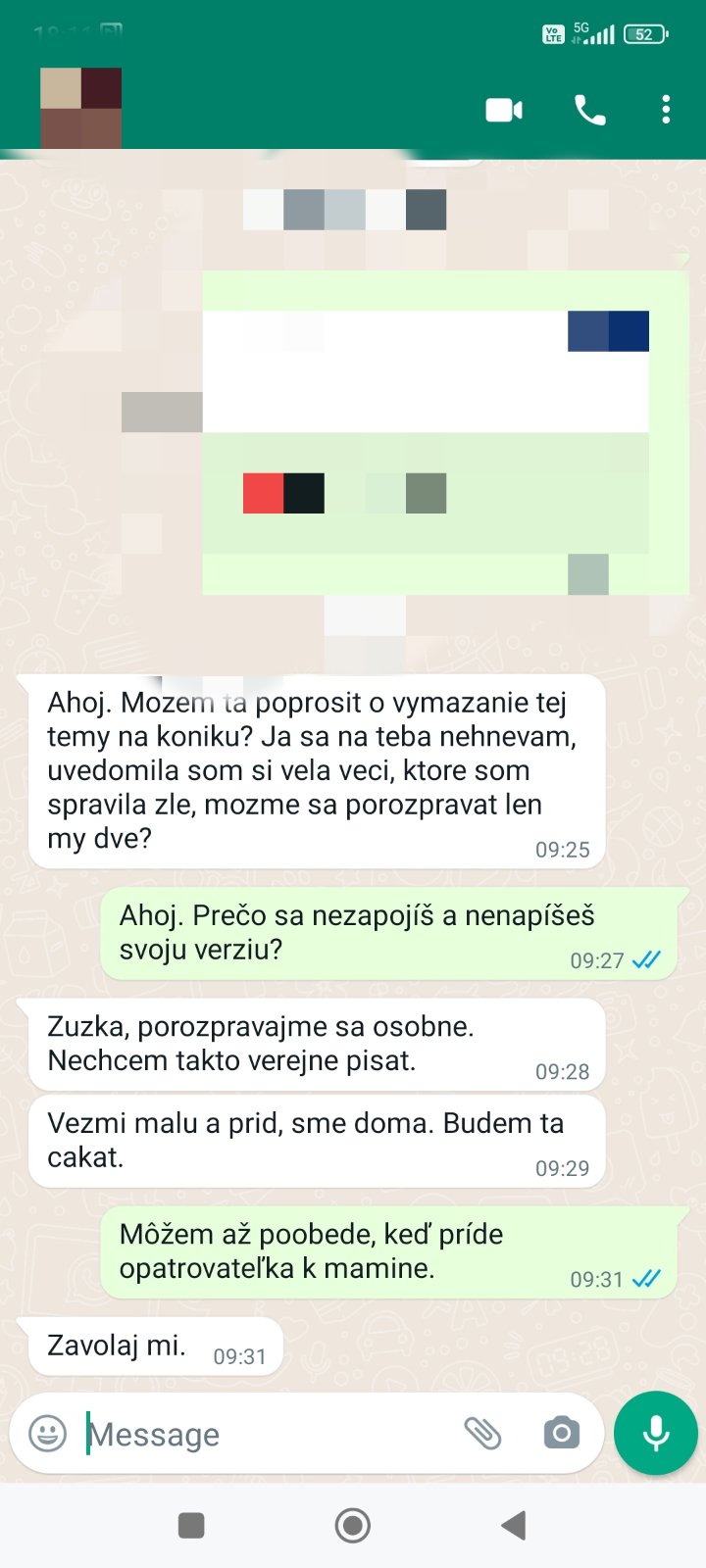Viewport: 706px width, 1568px height.
Task: Focus the Message text field
Action: pos(265,1434)
